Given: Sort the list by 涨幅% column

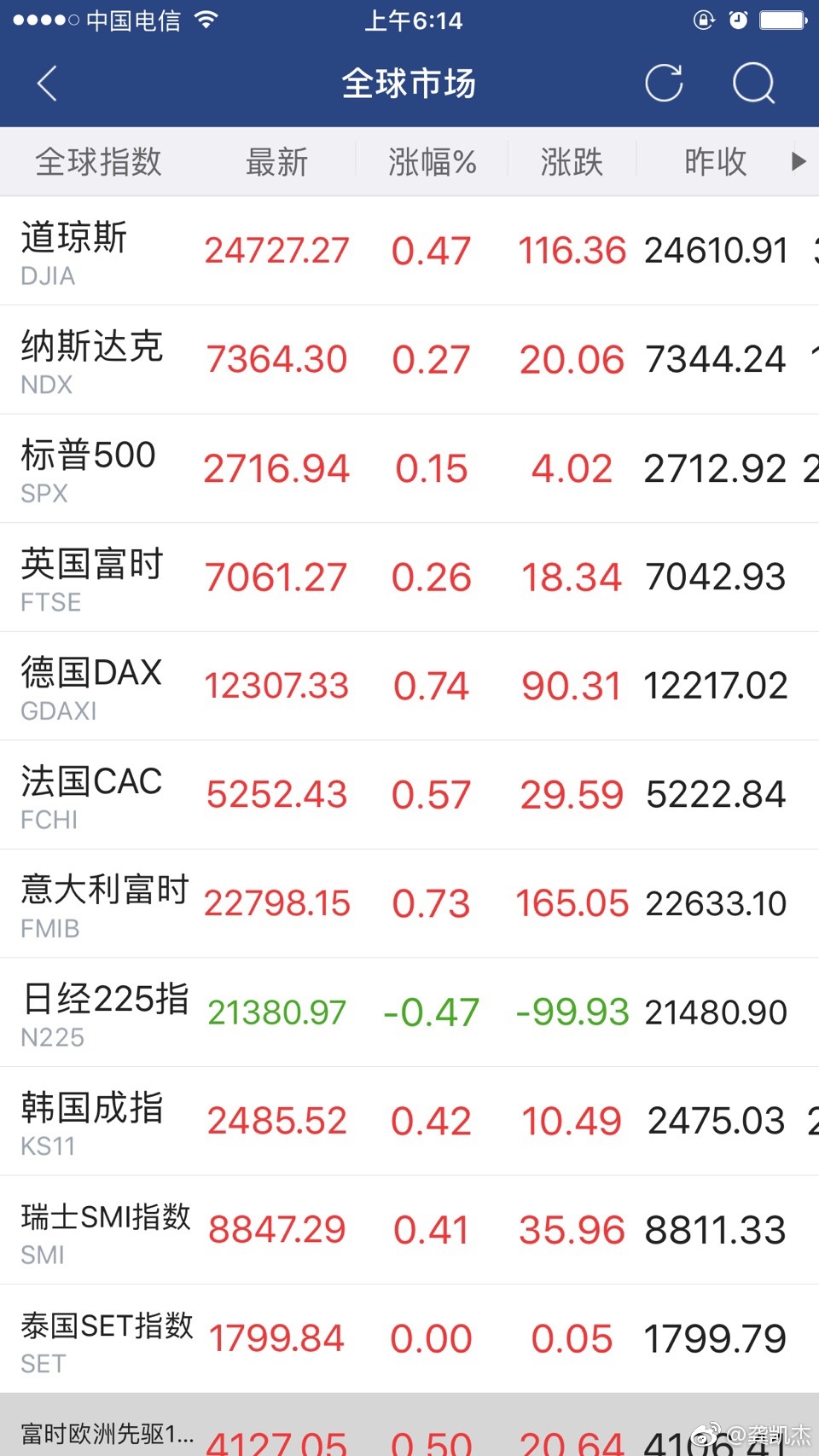Looking at the screenshot, I should click(432, 161).
